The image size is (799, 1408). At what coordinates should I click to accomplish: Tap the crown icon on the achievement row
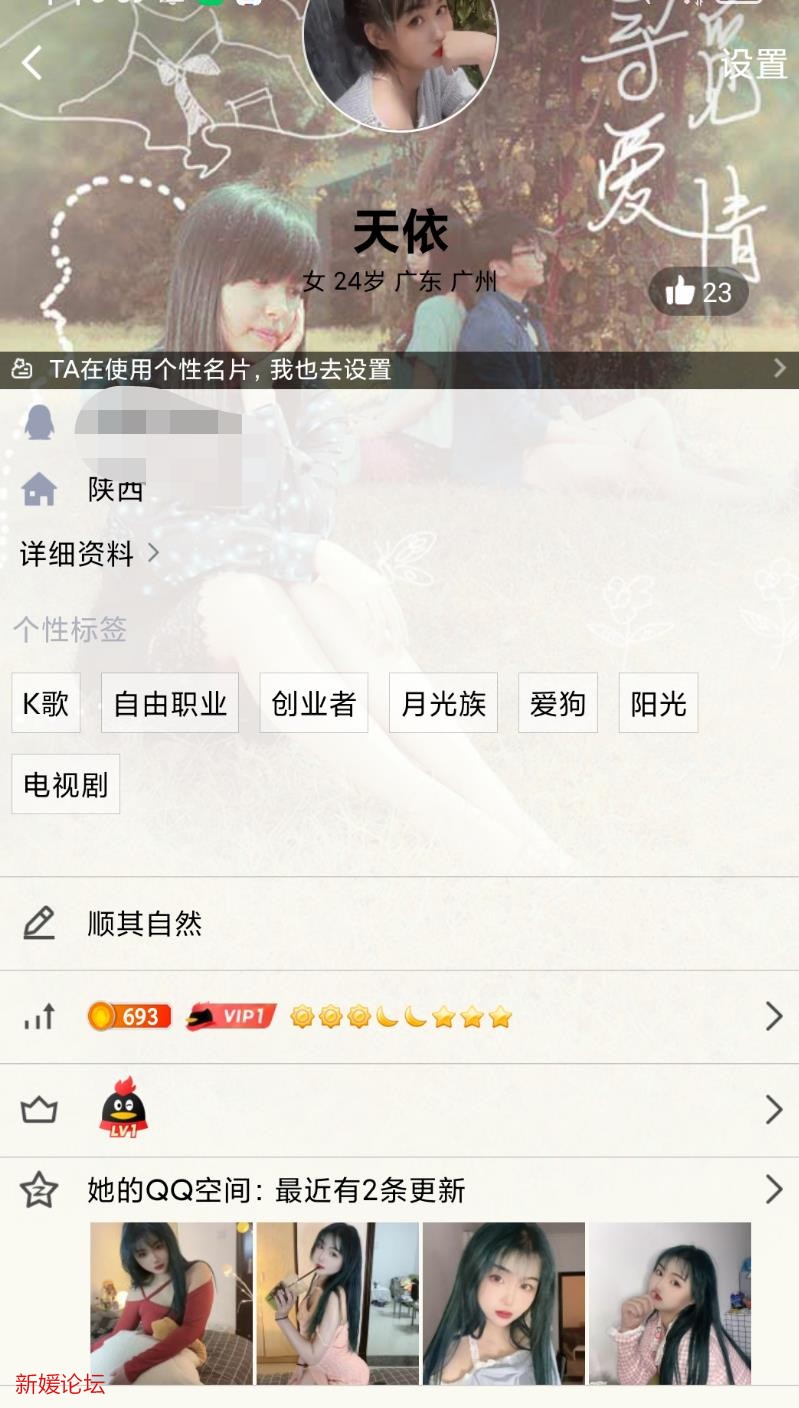point(39,1110)
